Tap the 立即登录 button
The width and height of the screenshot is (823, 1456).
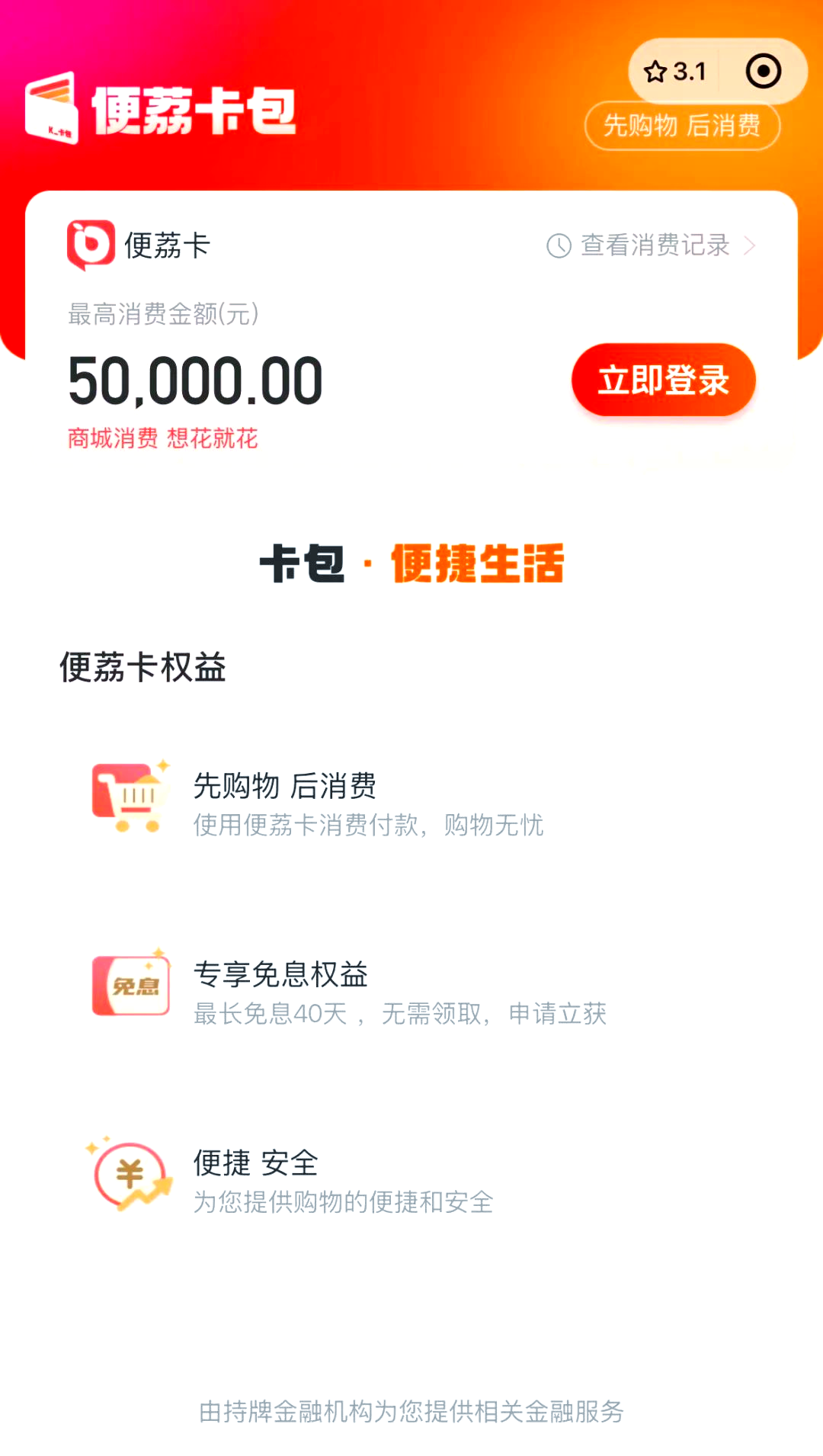[663, 380]
